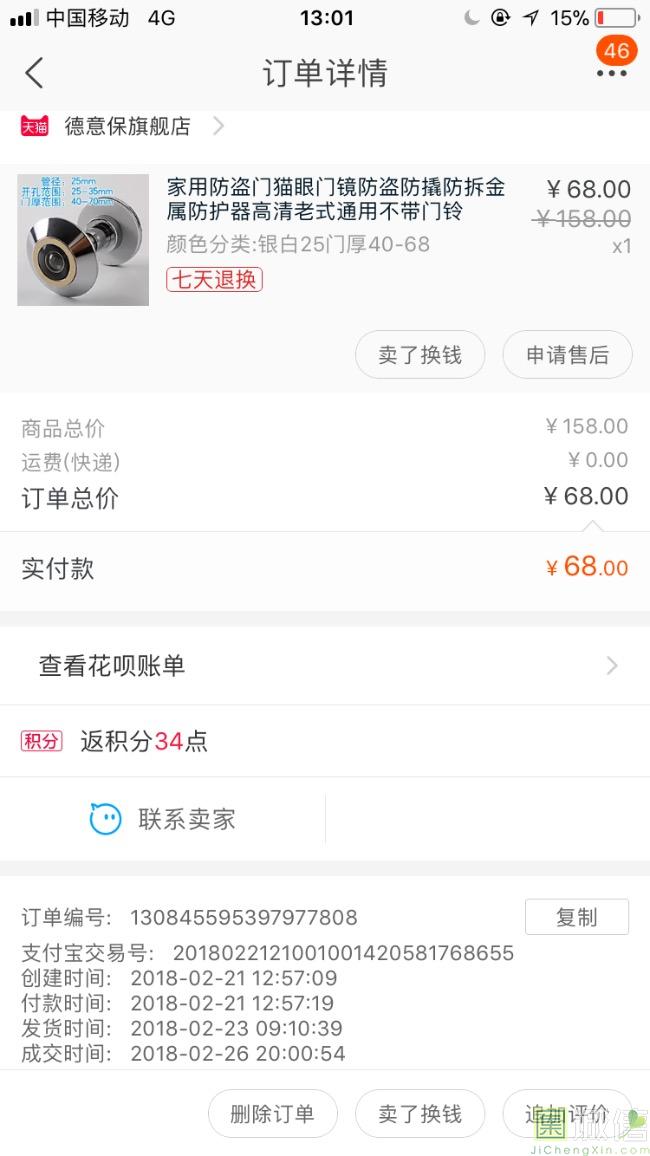Select 卖了换钱 in the bottom bar

point(420,1114)
